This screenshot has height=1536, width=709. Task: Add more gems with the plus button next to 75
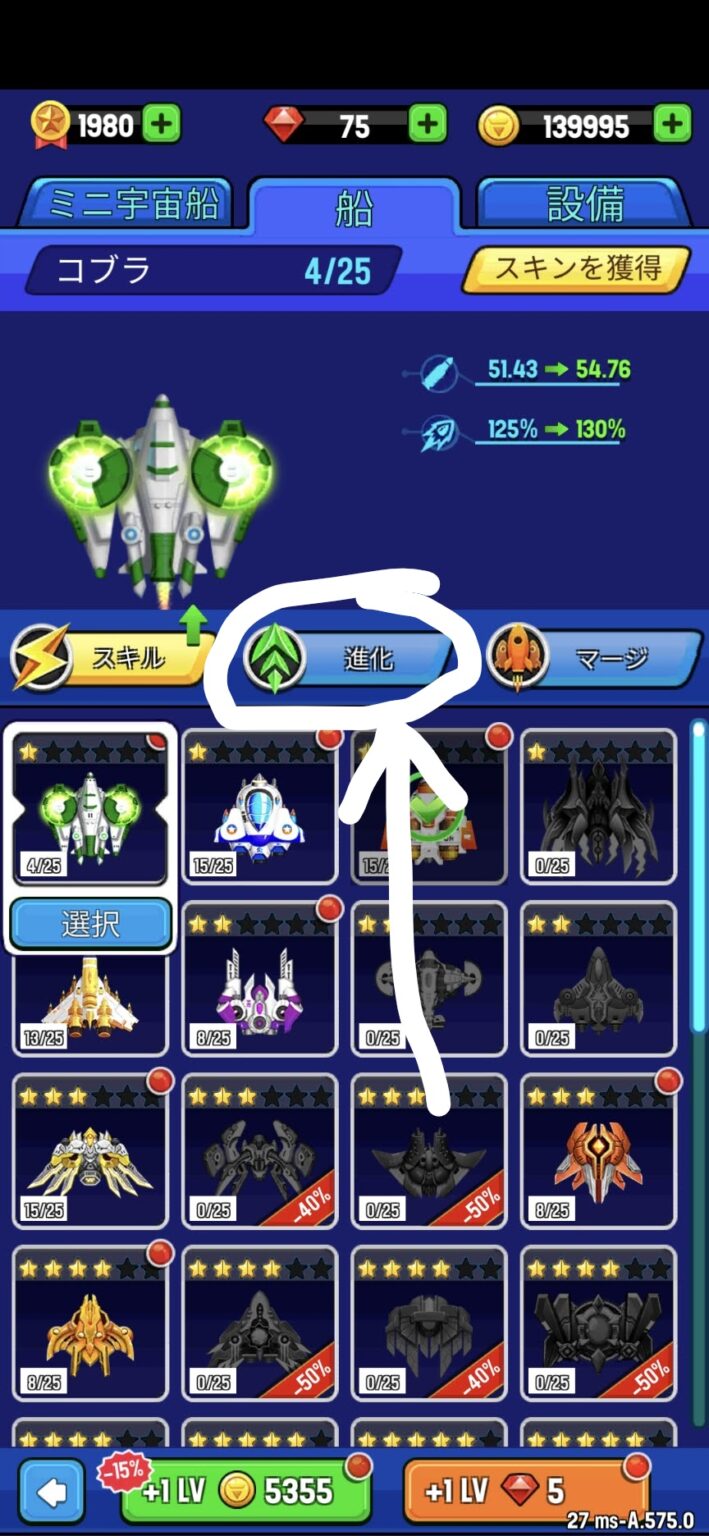[427, 125]
